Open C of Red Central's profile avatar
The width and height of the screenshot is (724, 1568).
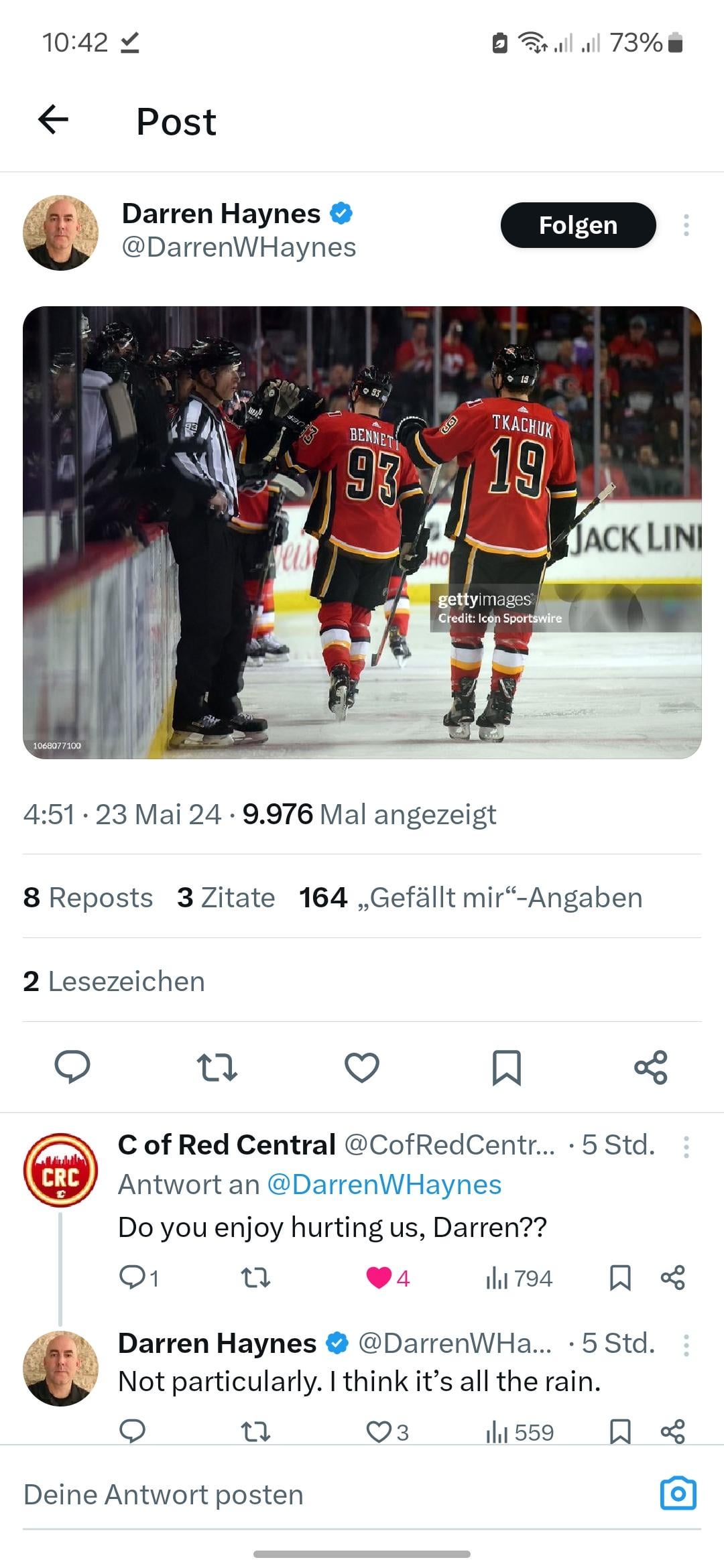[x=60, y=1170]
